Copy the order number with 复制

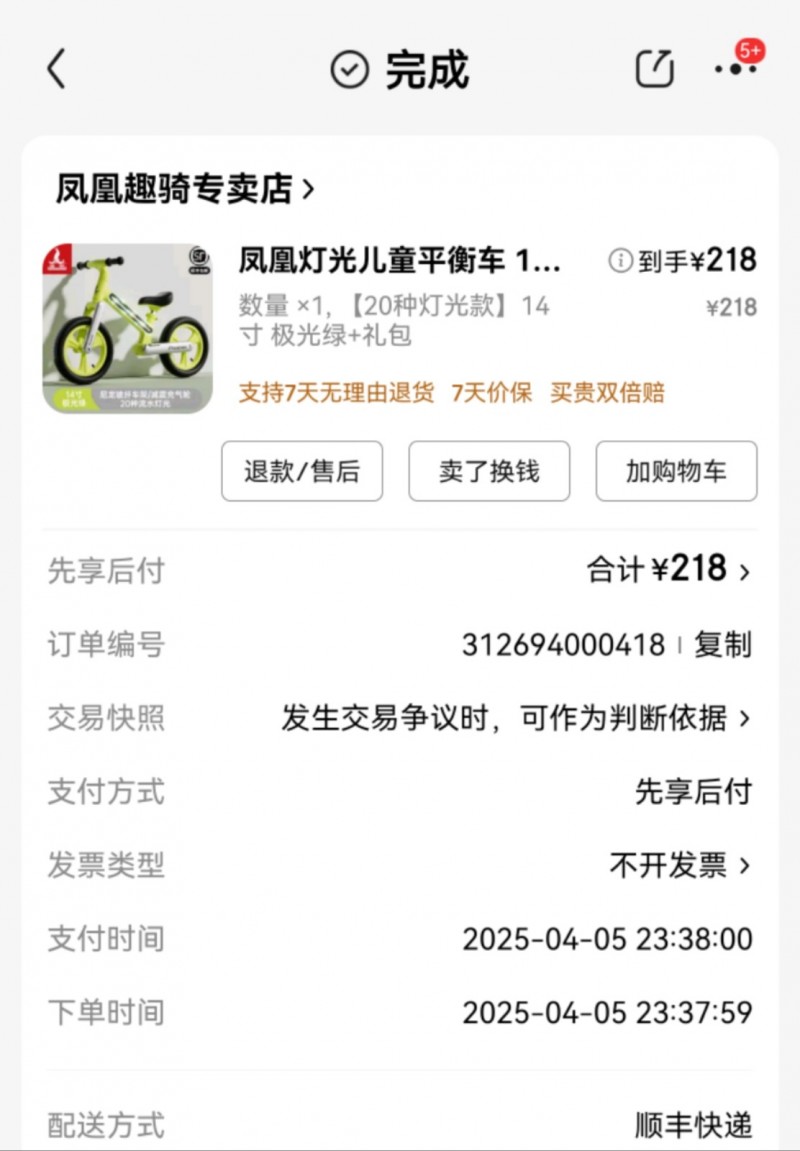coord(722,645)
